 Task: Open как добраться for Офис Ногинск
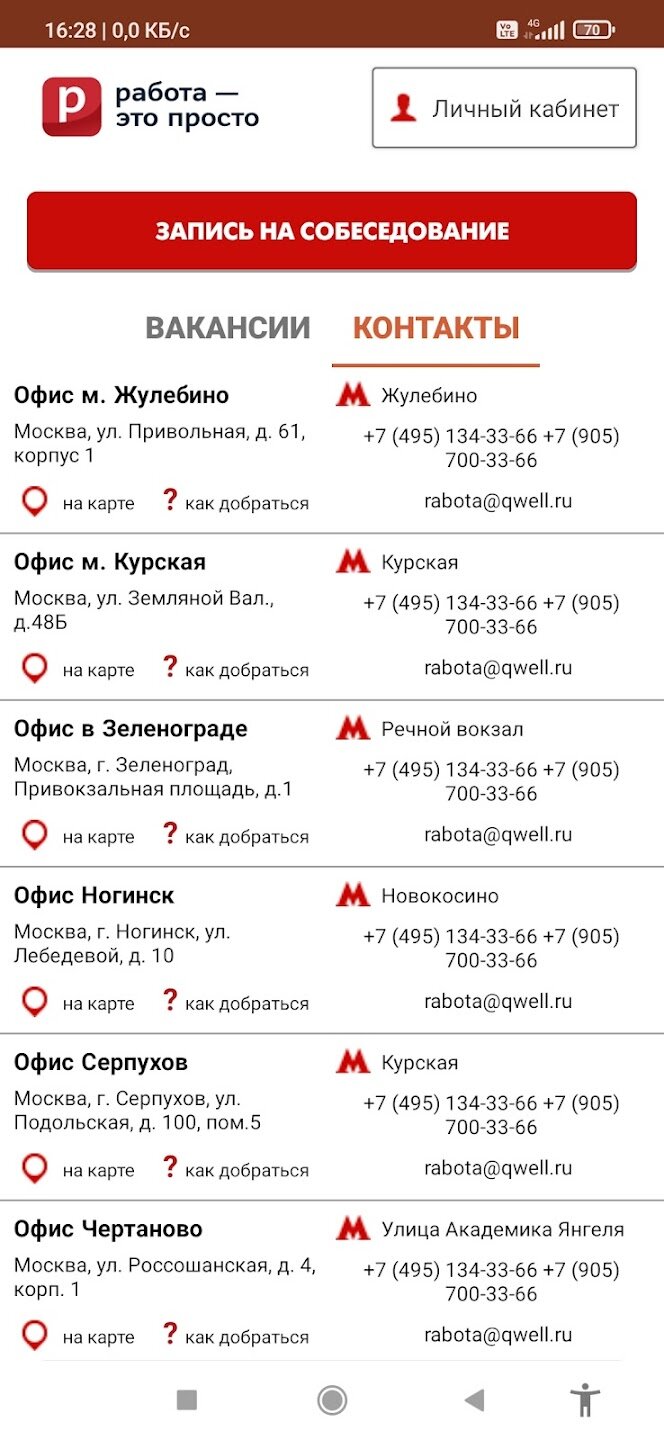[x=236, y=1003]
